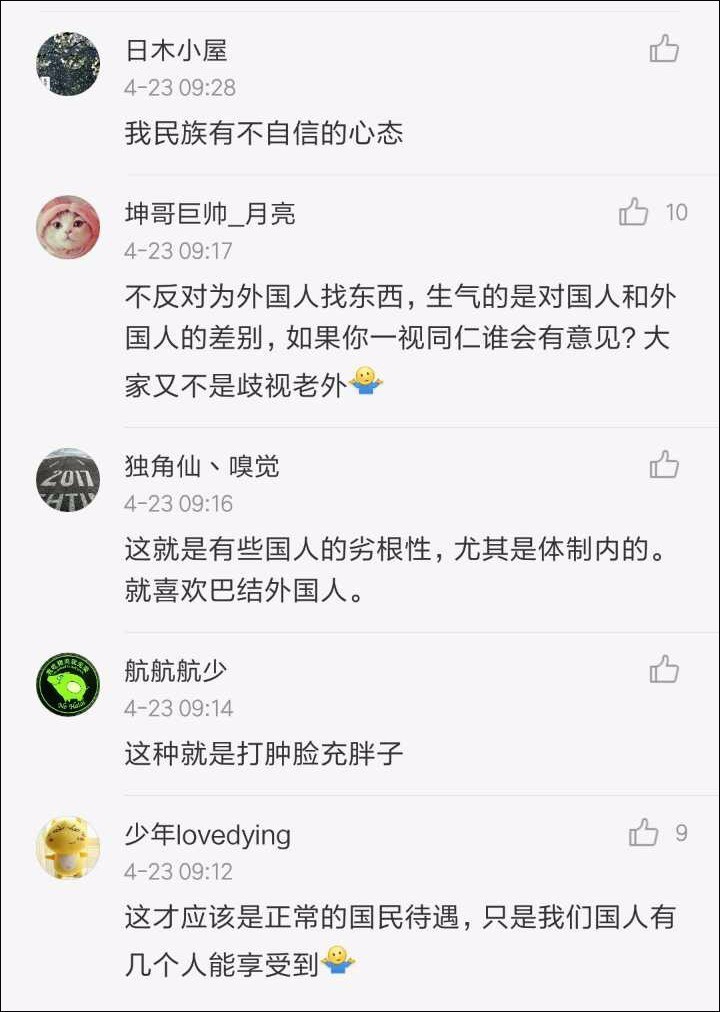View 独角仙、嗅觉's profile picture
The image size is (720, 1012).
[68, 480]
